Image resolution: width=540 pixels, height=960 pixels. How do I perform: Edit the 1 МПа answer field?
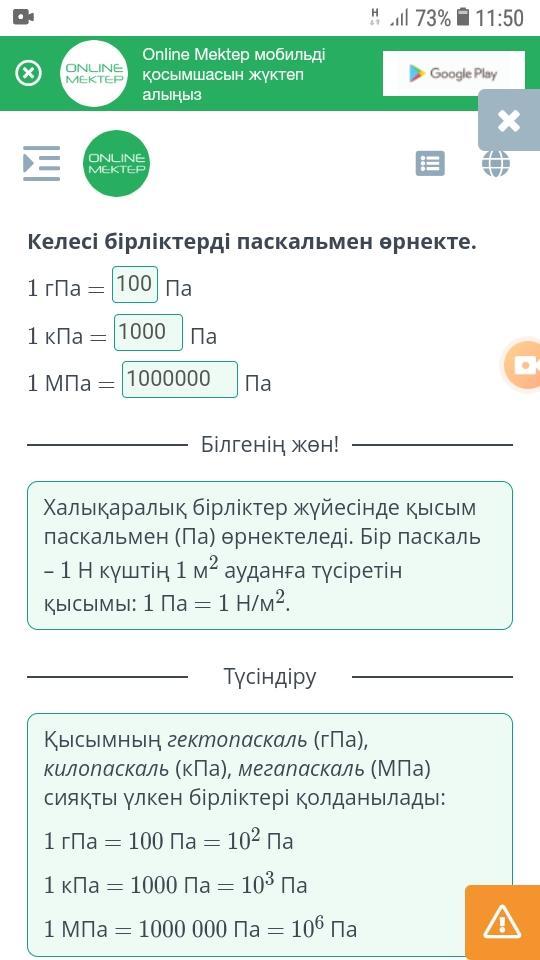(x=180, y=379)
